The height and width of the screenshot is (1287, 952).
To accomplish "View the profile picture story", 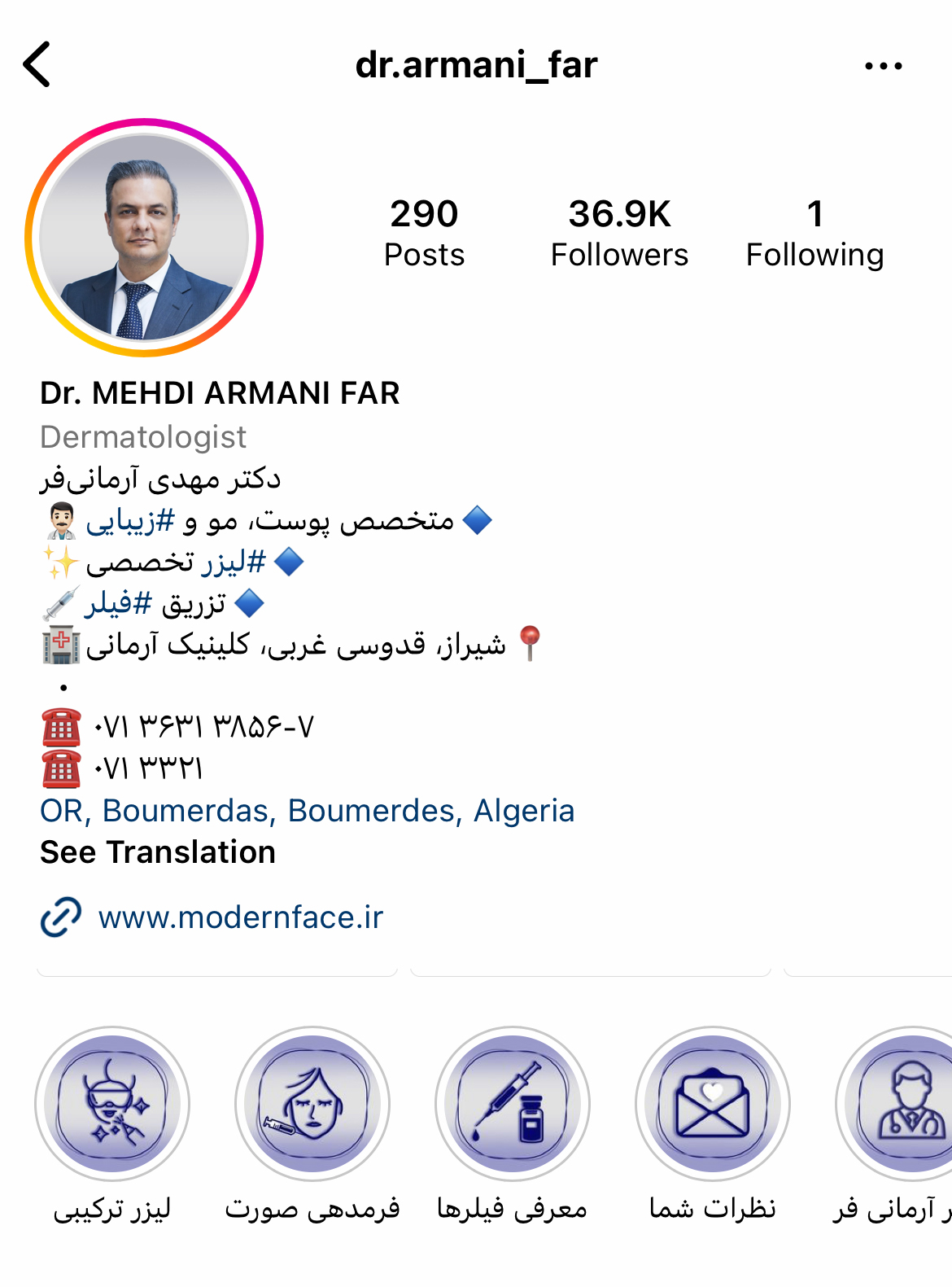I will pyautogui.click(x=144, y=238).
